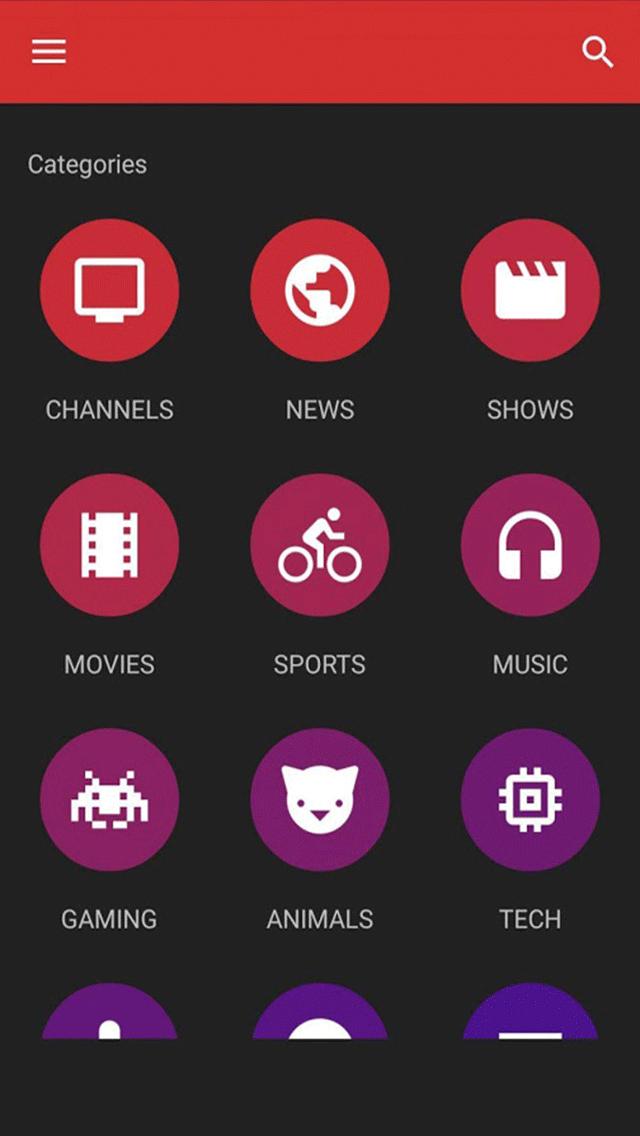Open the hamburger drawer menu
640x1136 pixels.
point(48,52)
